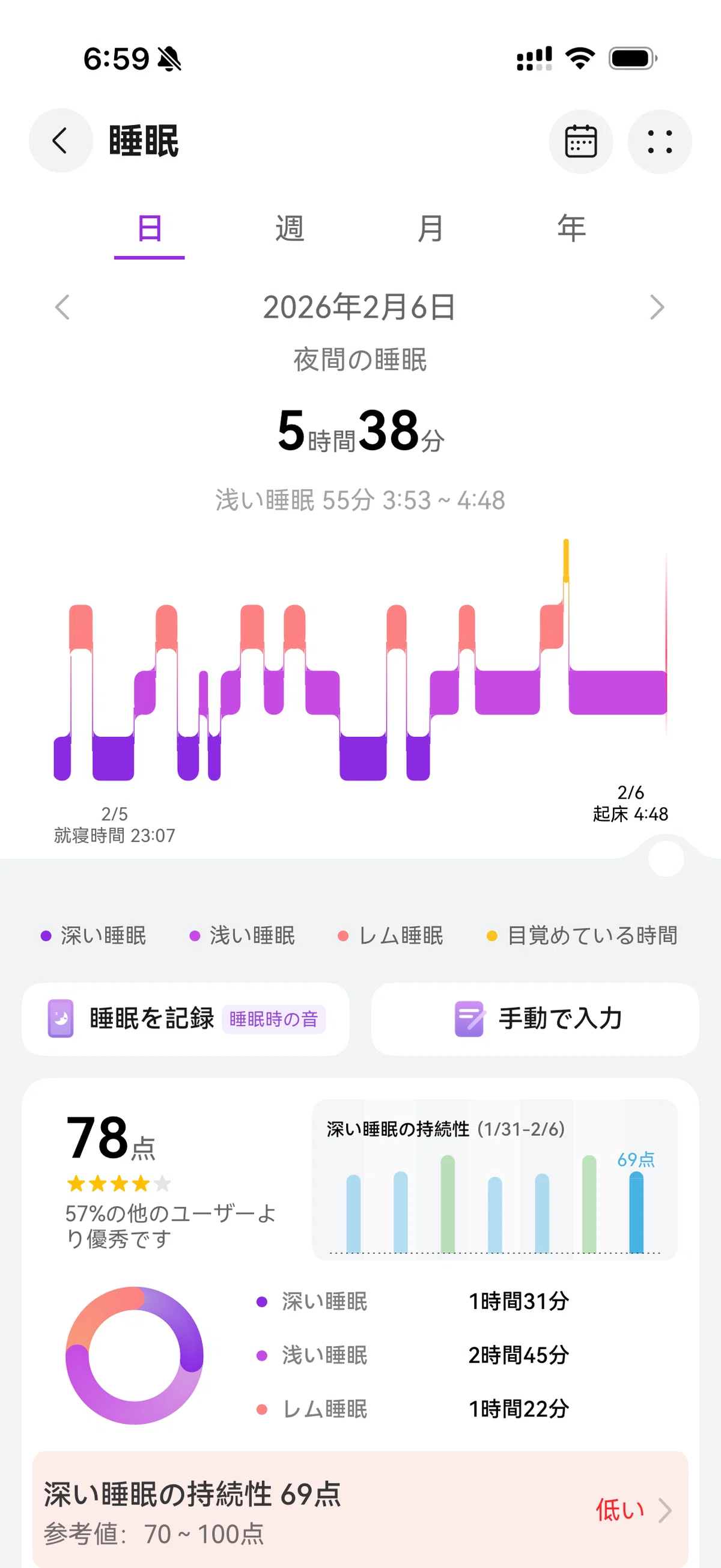Tap 手動で入力 to enter sleep manually
Viewport: 721px width, 1568px height.
pos(535,1018)
